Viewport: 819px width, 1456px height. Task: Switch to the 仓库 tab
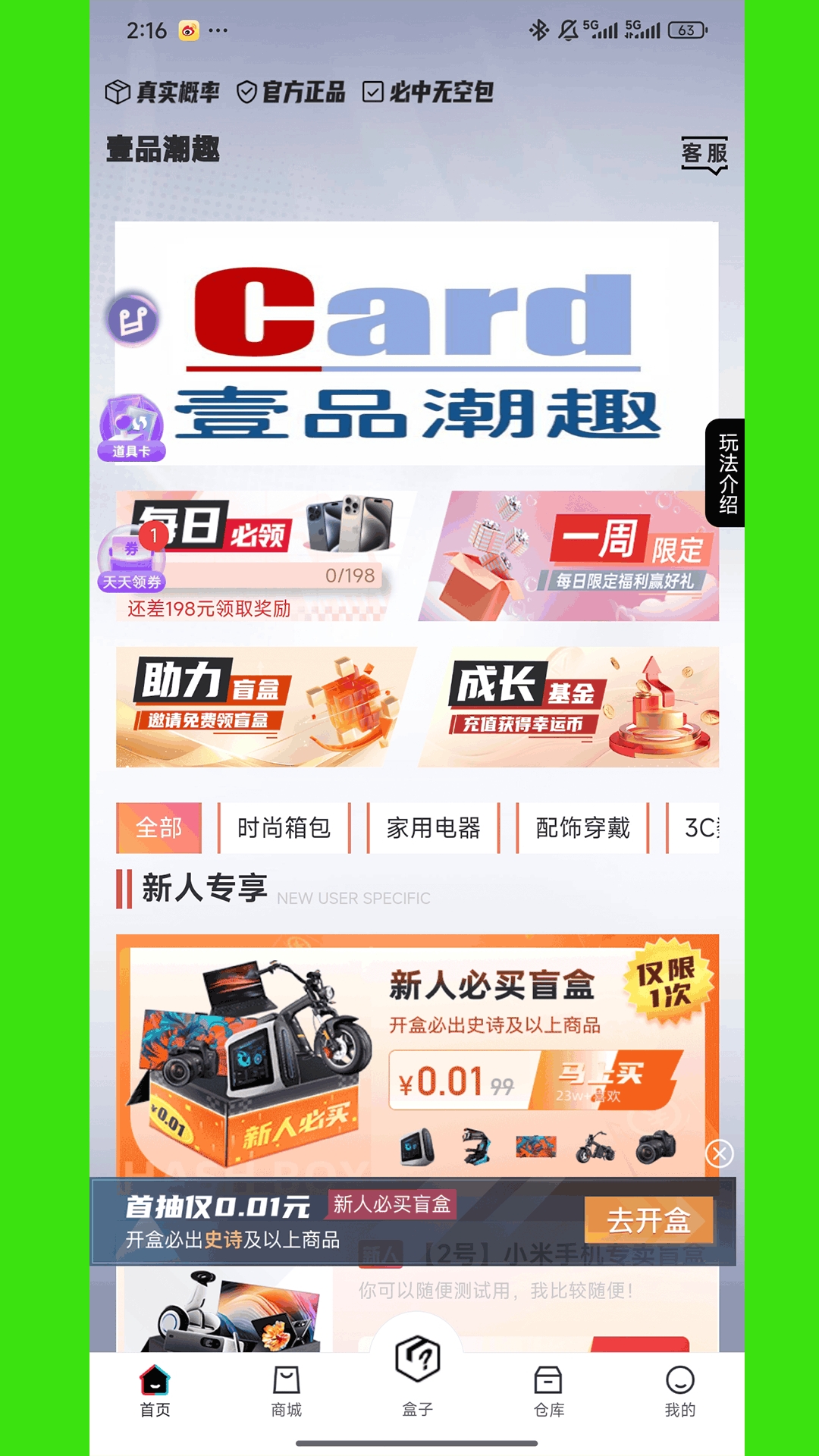click(x=548, y=1392)
